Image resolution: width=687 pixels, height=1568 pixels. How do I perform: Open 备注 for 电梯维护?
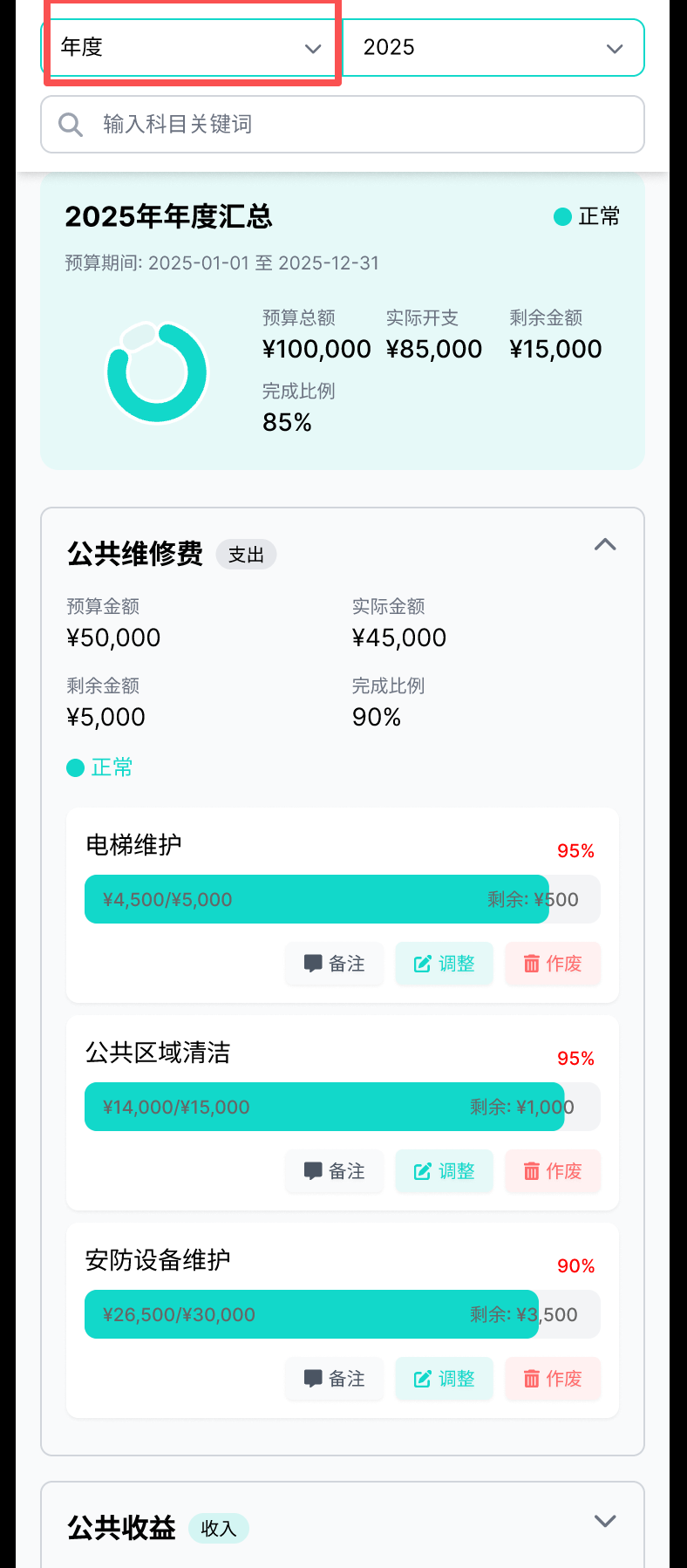point(334,964)
